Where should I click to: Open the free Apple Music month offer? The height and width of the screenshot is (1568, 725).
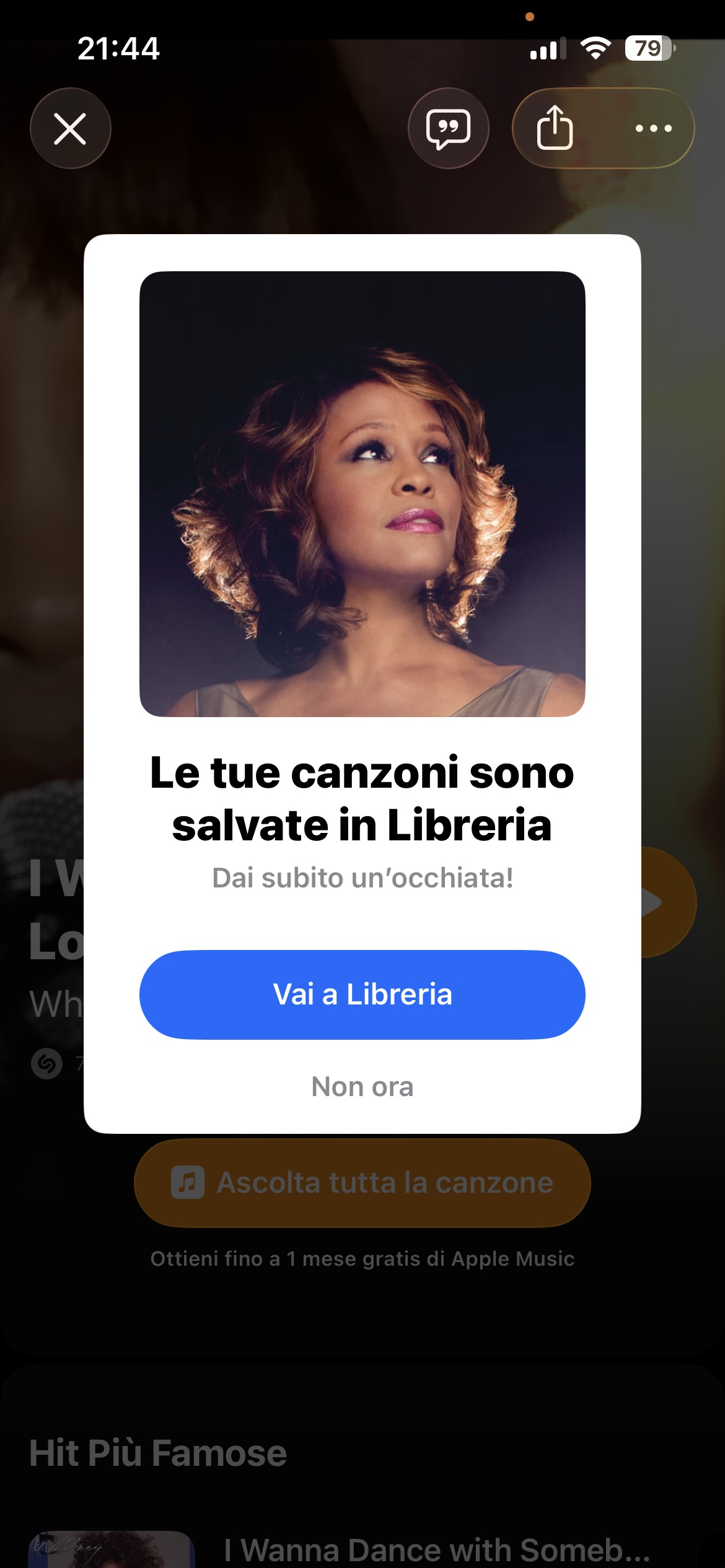pos(362,1258)
